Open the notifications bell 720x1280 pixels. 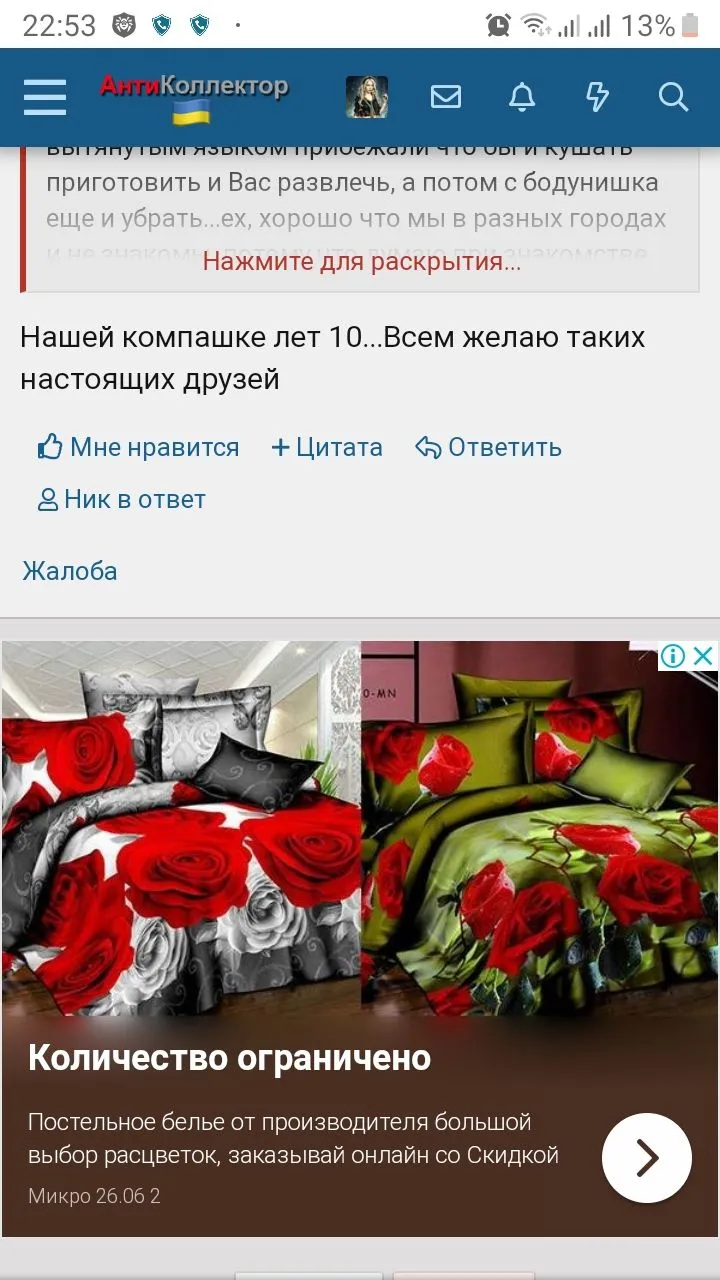point(522,97)
